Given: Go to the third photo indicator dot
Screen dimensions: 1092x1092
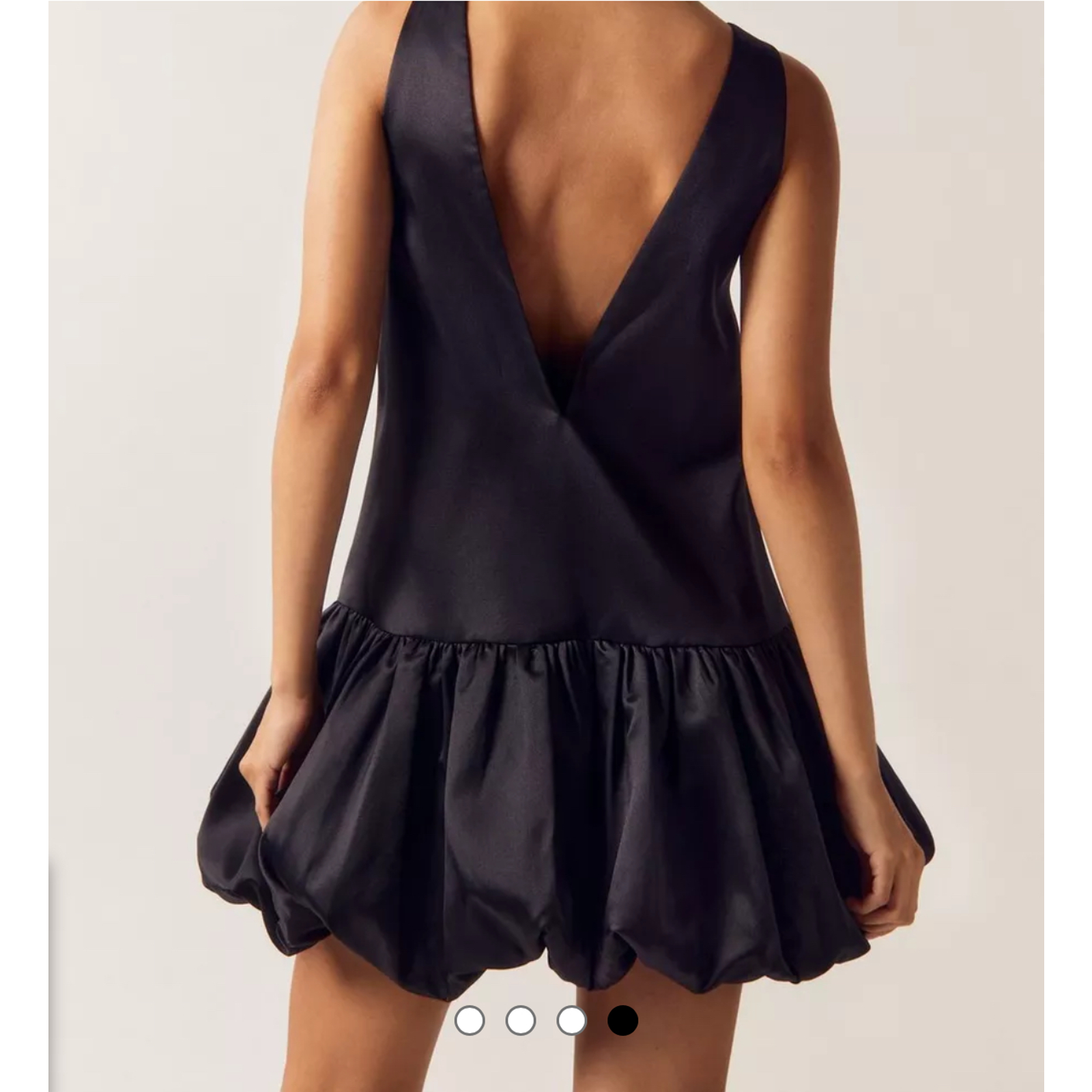Looking at the screenshot, I should tap(571, 1020).
